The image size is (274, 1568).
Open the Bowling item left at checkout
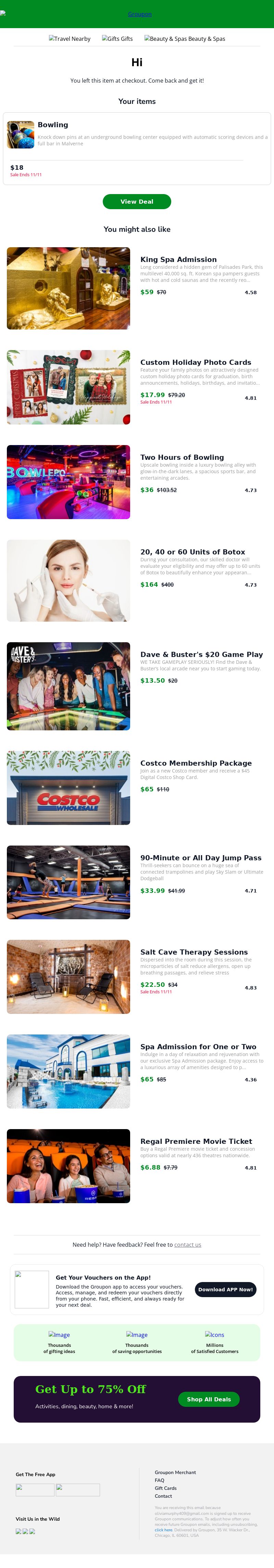coord(53,125)
